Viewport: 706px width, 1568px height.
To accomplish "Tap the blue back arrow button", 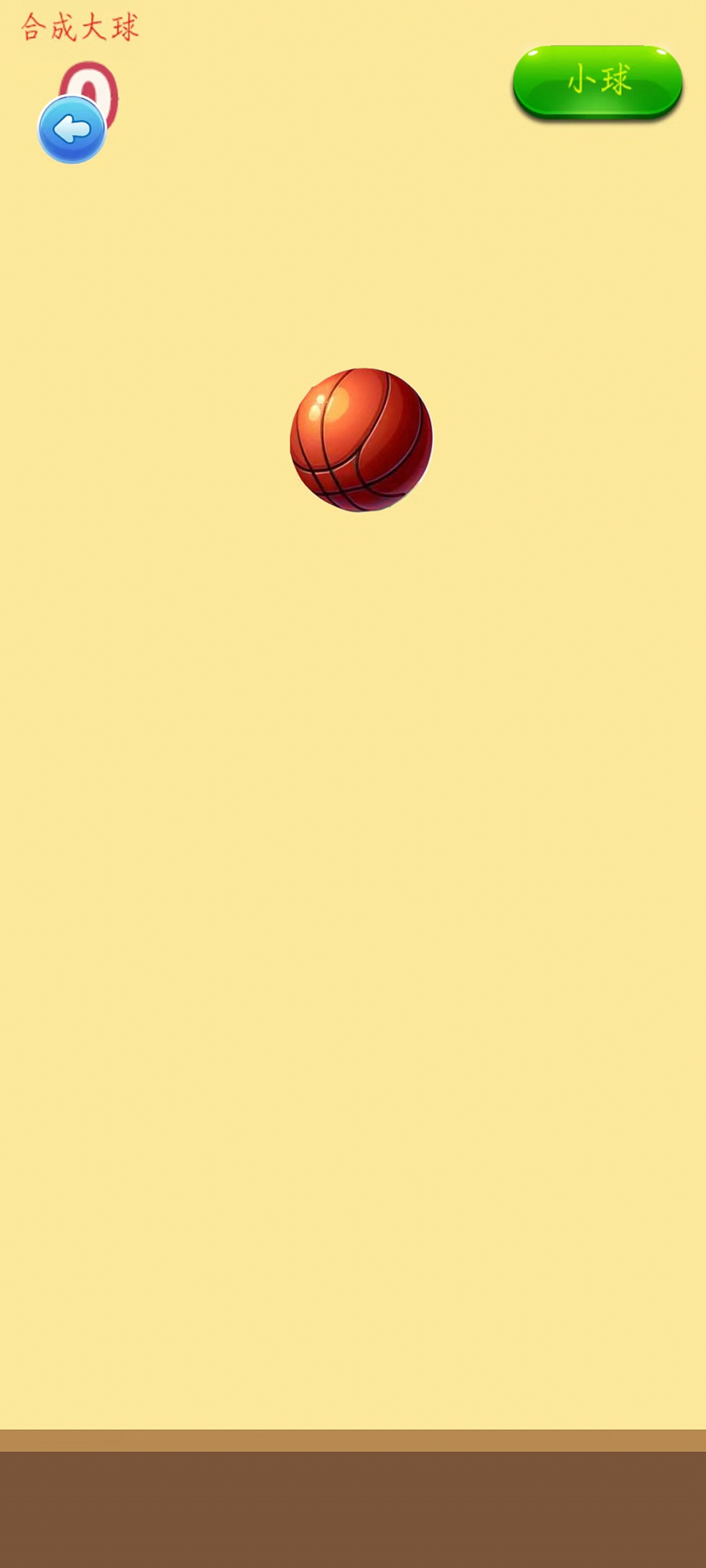I will [x=72, y=130].
